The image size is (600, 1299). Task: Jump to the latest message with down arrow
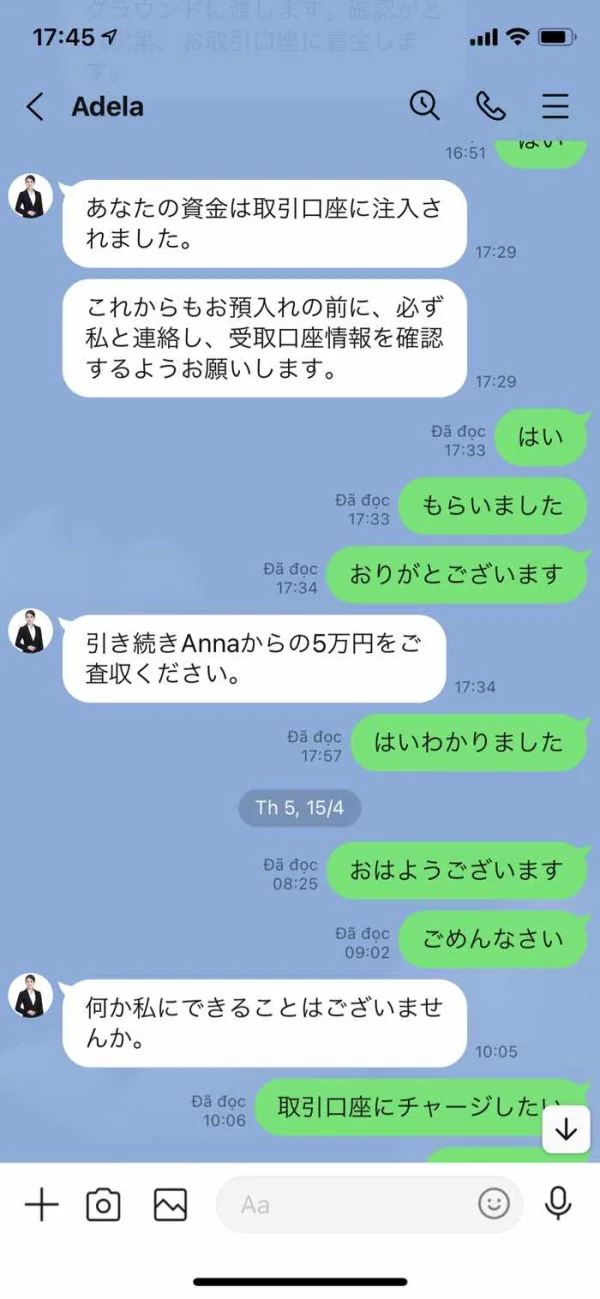coord(566,1130)
